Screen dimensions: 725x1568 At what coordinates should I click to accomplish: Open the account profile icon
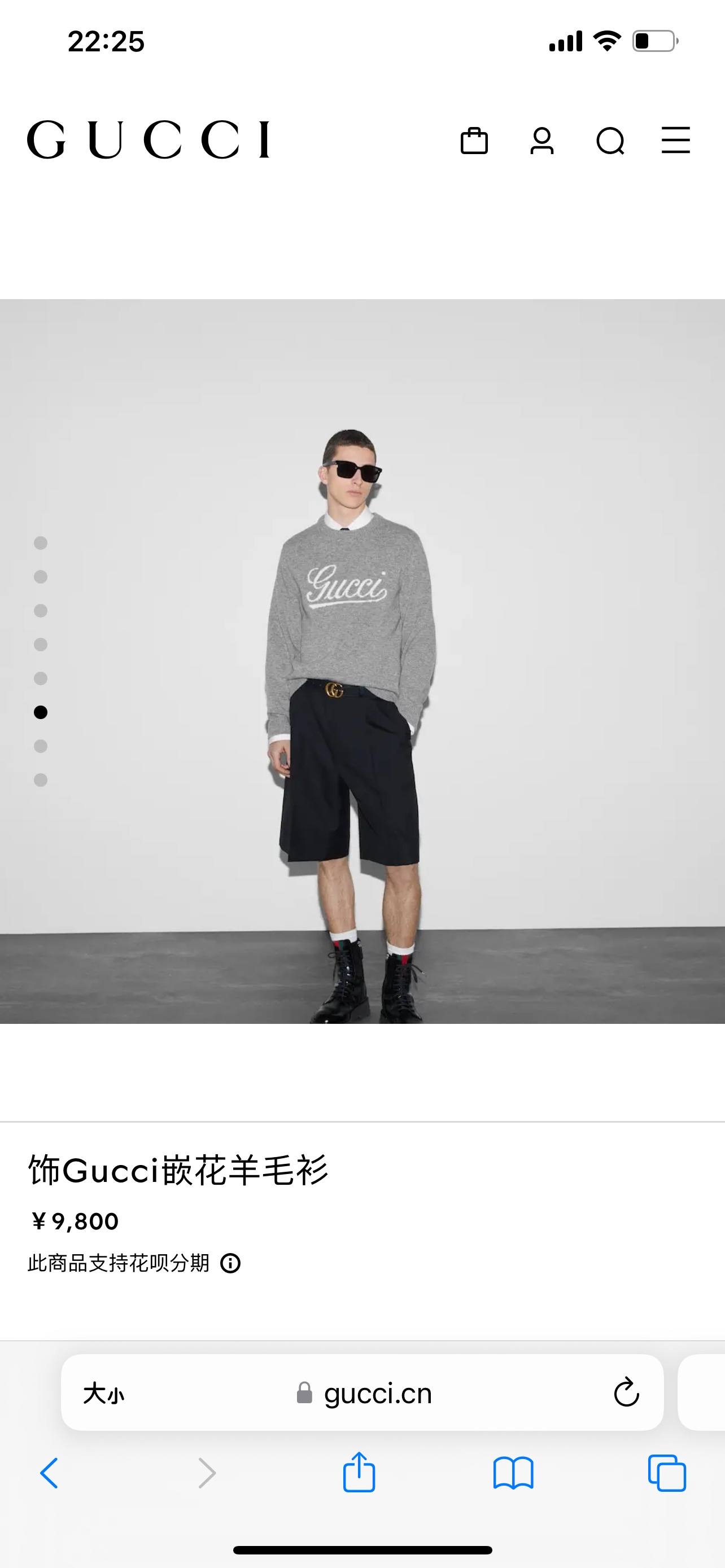coord(541,141)
